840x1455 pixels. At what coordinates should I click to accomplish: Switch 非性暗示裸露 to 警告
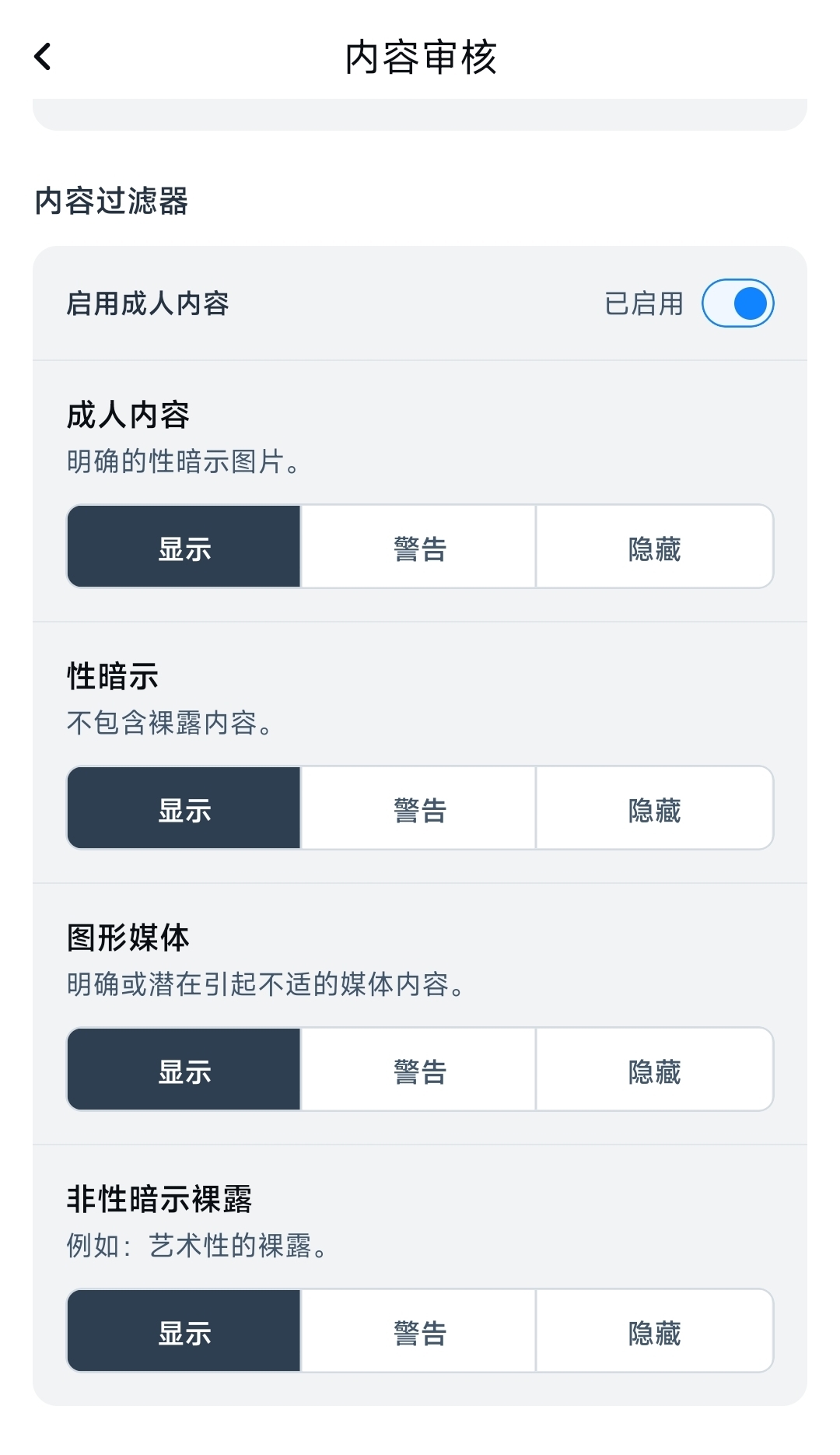click(x=419, y=1331)
